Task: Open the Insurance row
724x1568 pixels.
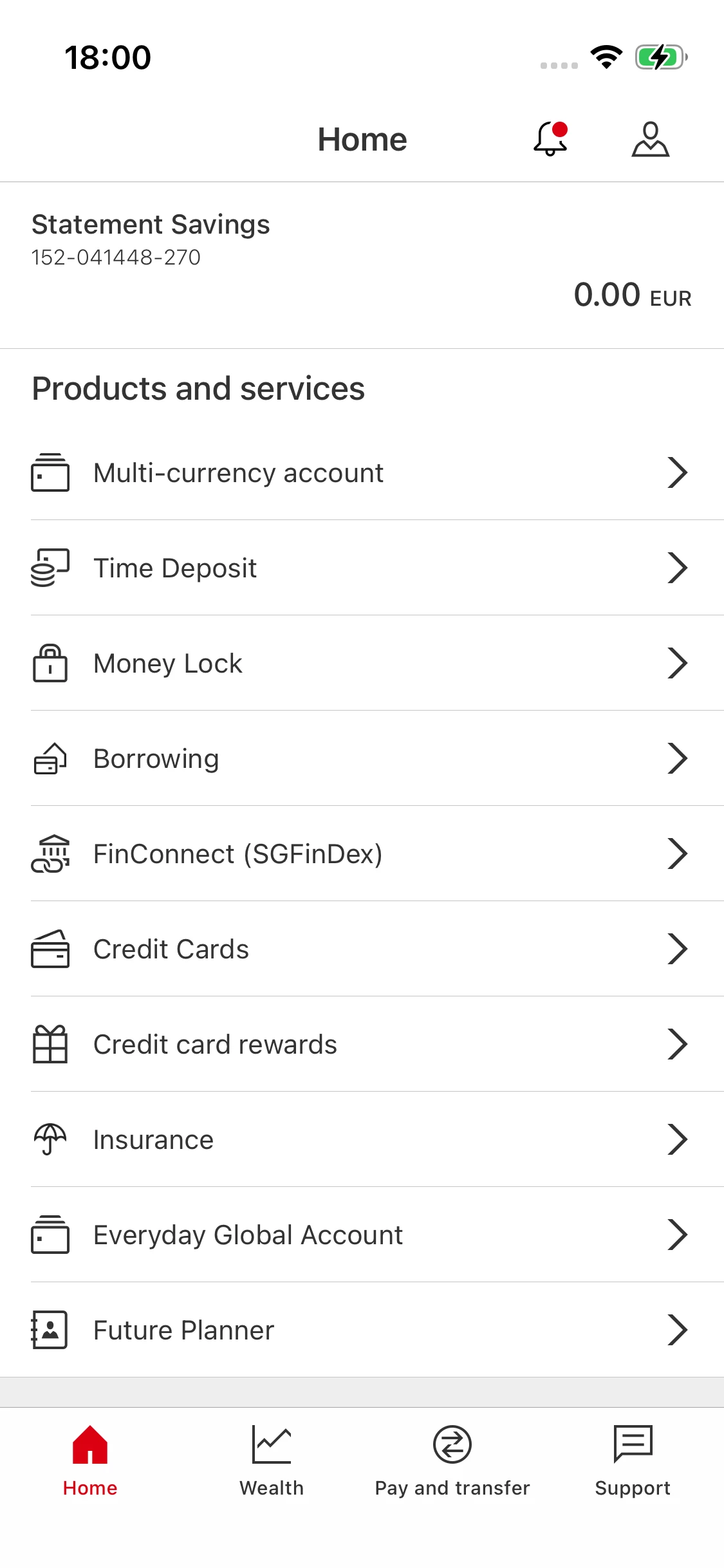Action: [362, 1140]
